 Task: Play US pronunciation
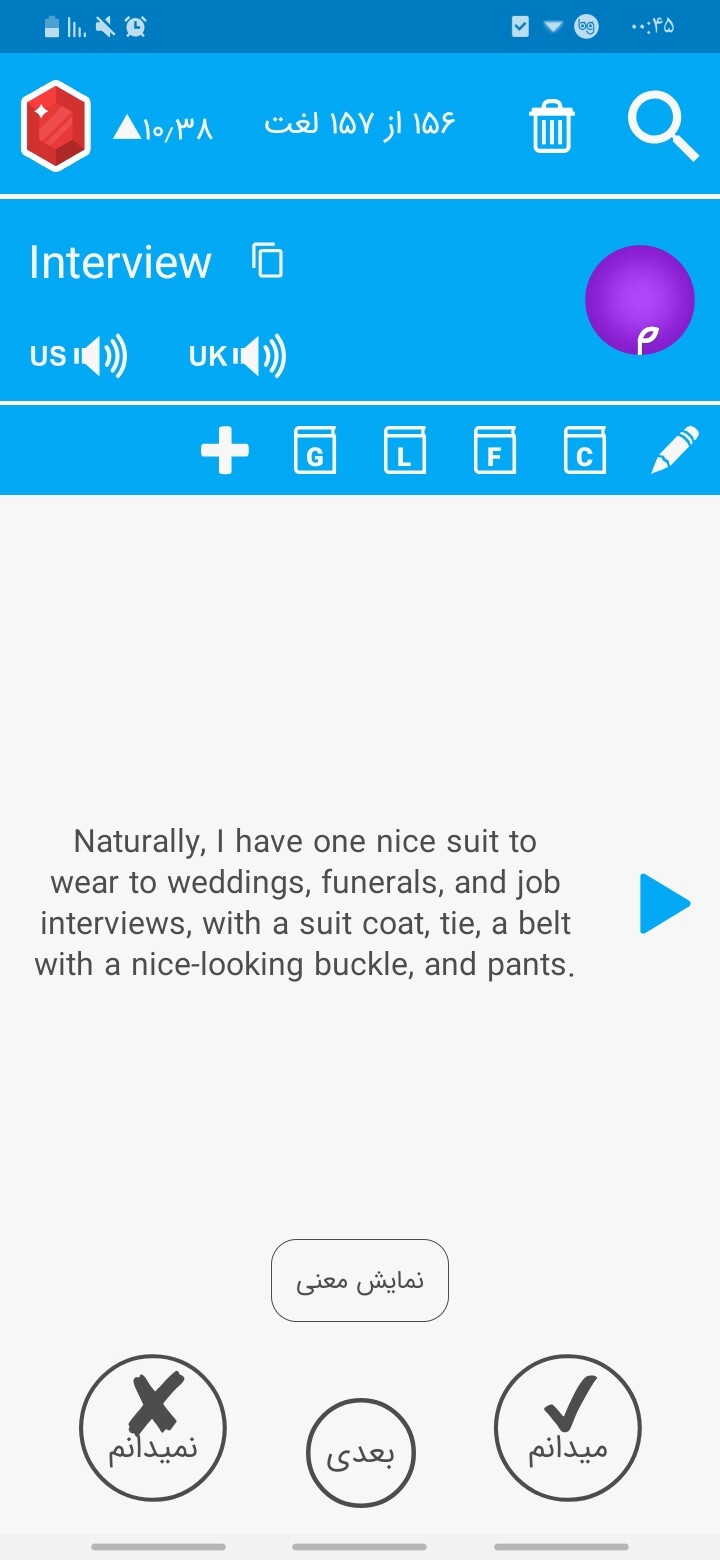(79, 356)
